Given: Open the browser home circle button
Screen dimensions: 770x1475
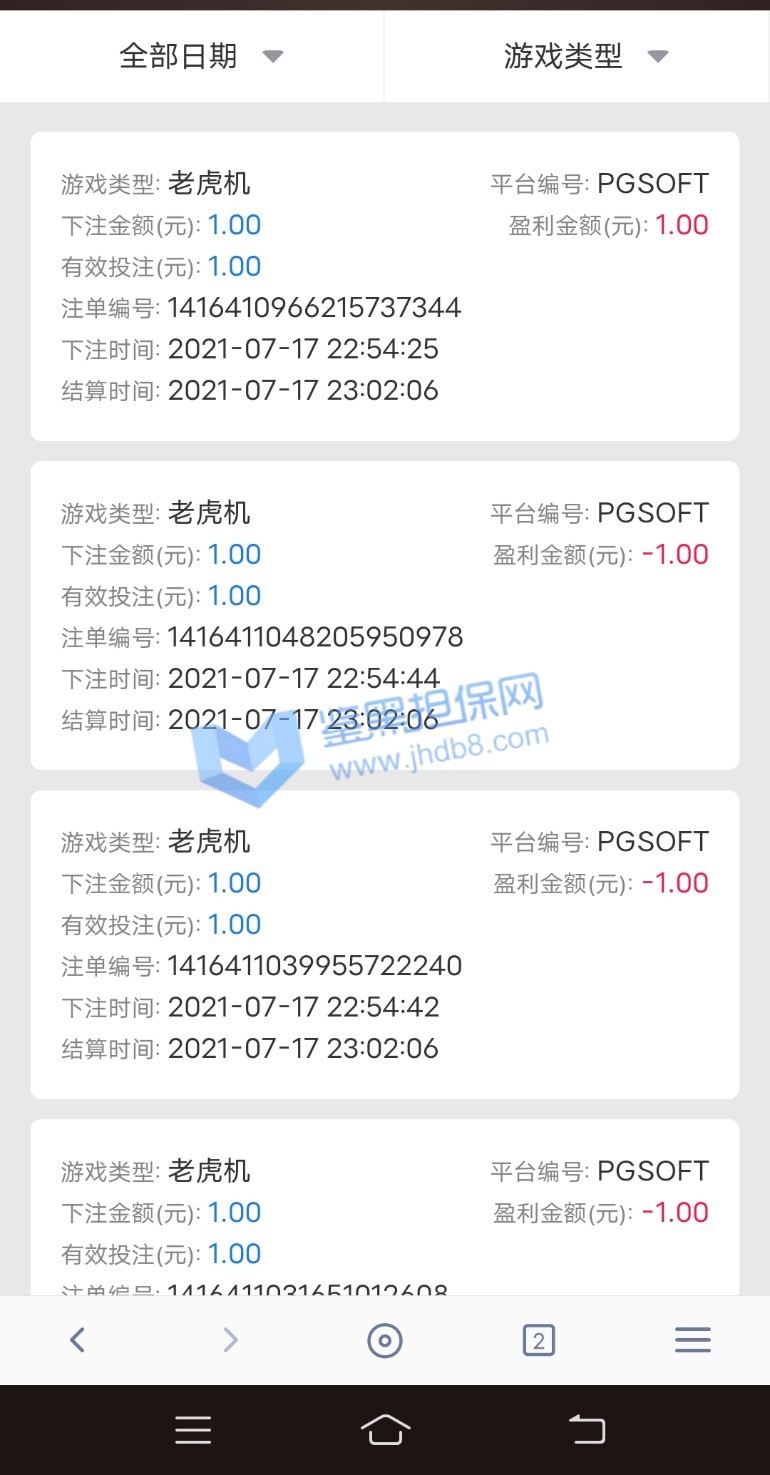Looking at the screenshot, I should coord(385,1340).
